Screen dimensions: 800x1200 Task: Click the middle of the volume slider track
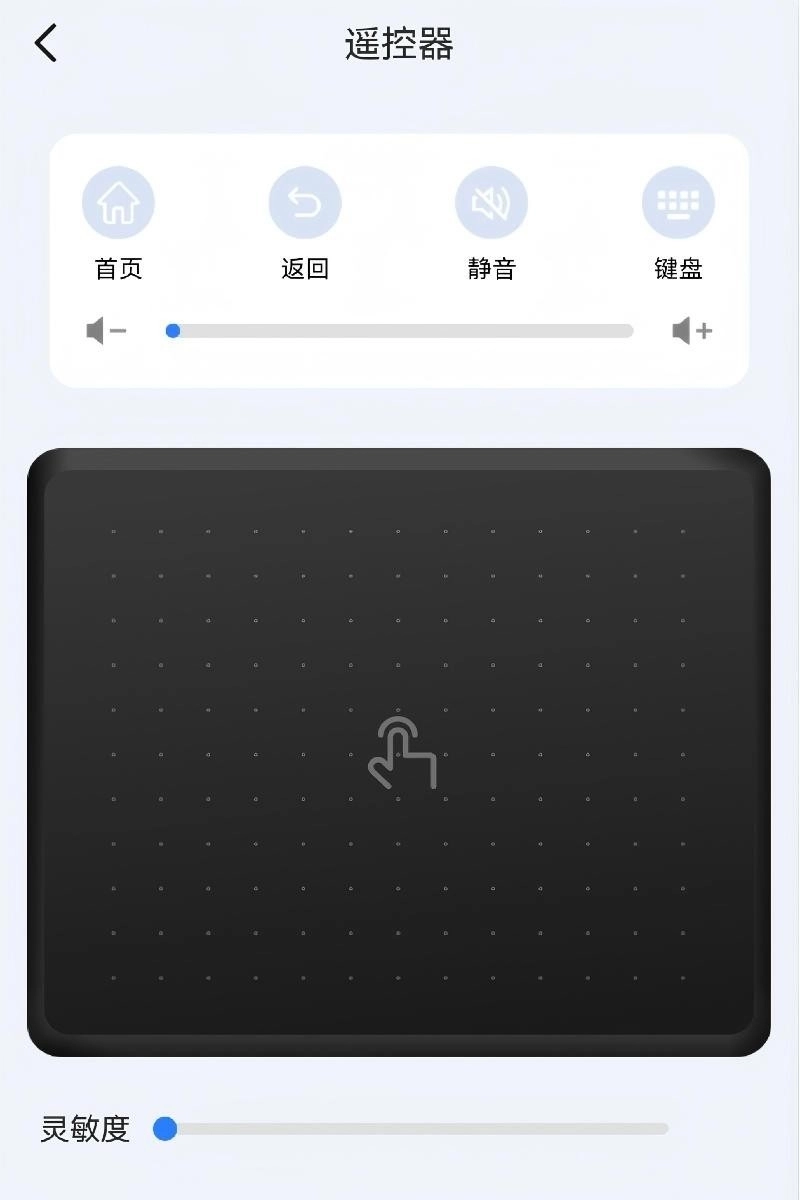tap(400, 330)
